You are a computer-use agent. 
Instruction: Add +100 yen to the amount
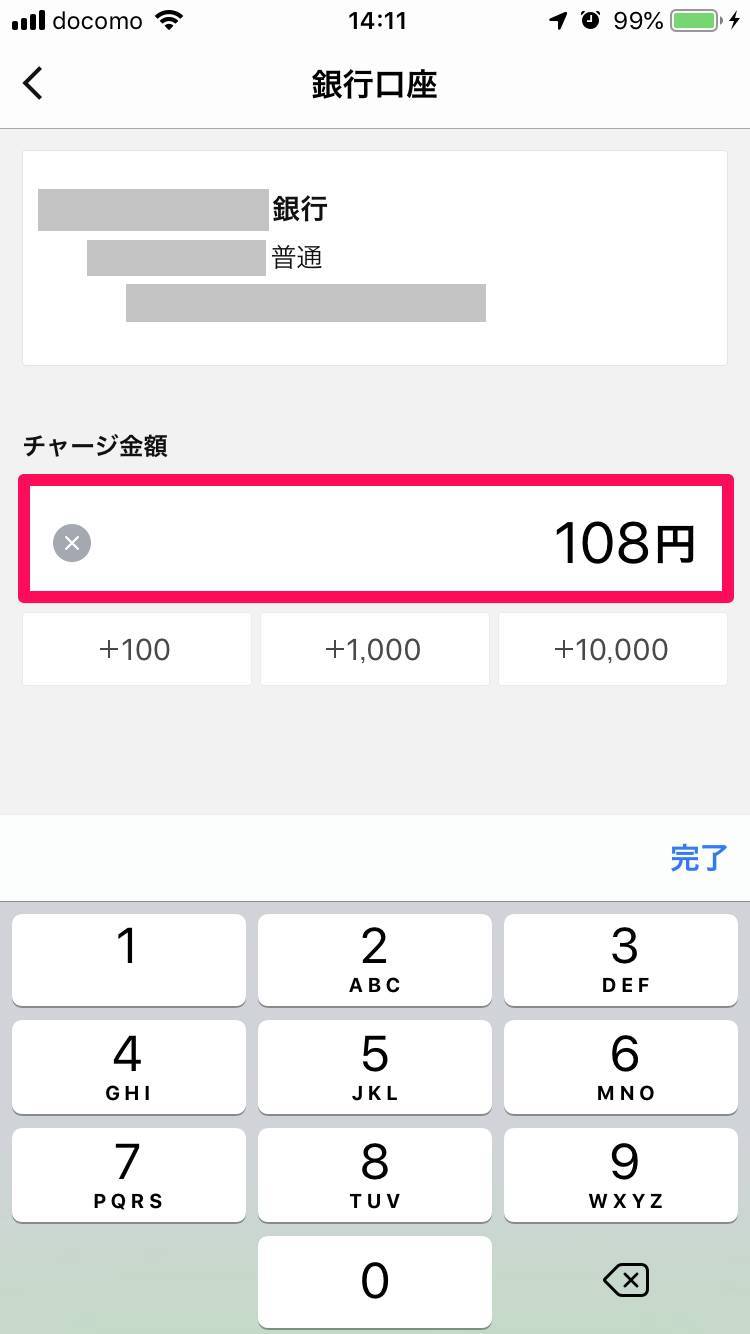136,650
